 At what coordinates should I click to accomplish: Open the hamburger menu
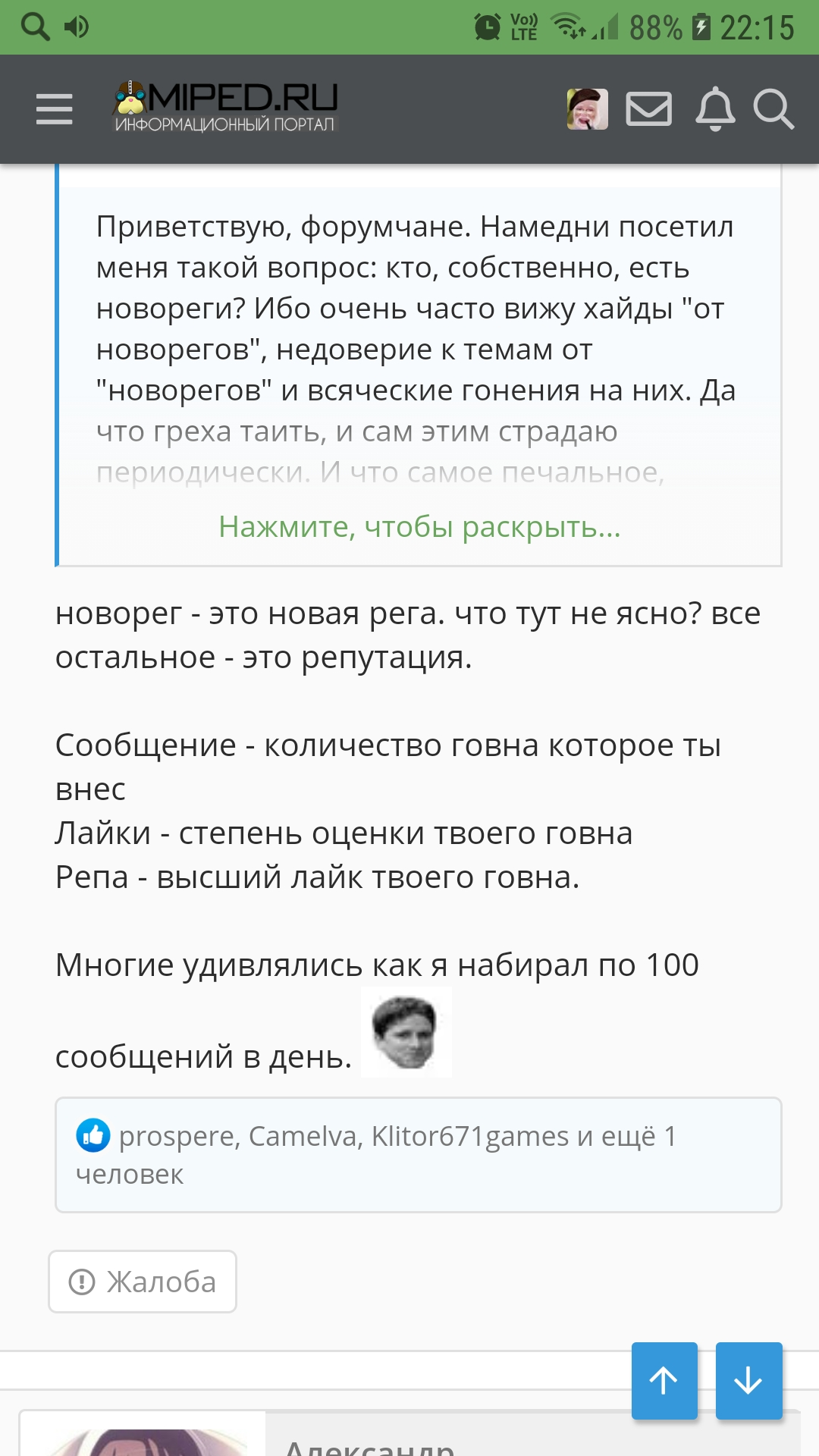(x=55, y=109)
